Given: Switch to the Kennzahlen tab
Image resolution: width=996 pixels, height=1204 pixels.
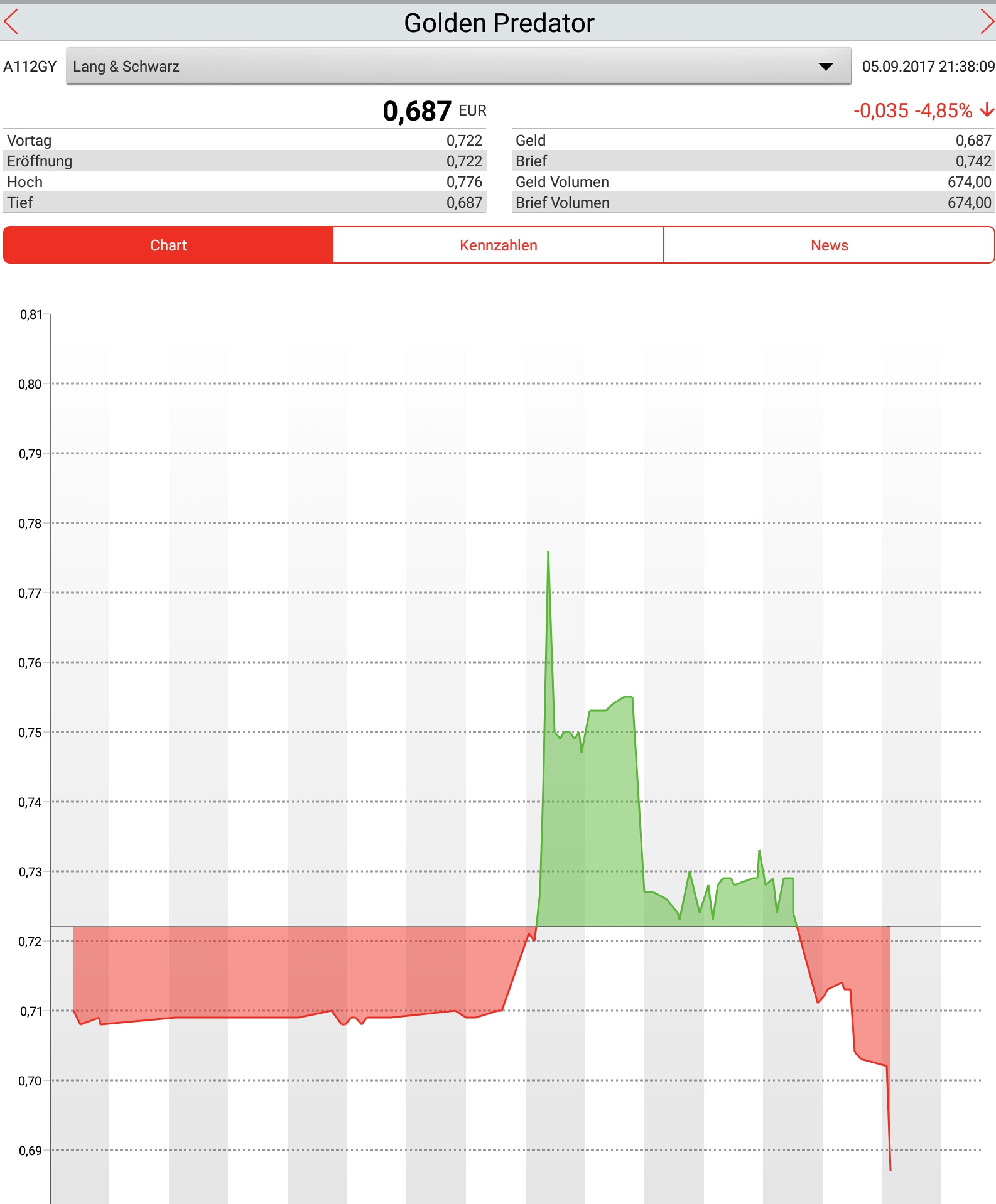Looking at the screenshot, I should (498, 245).
